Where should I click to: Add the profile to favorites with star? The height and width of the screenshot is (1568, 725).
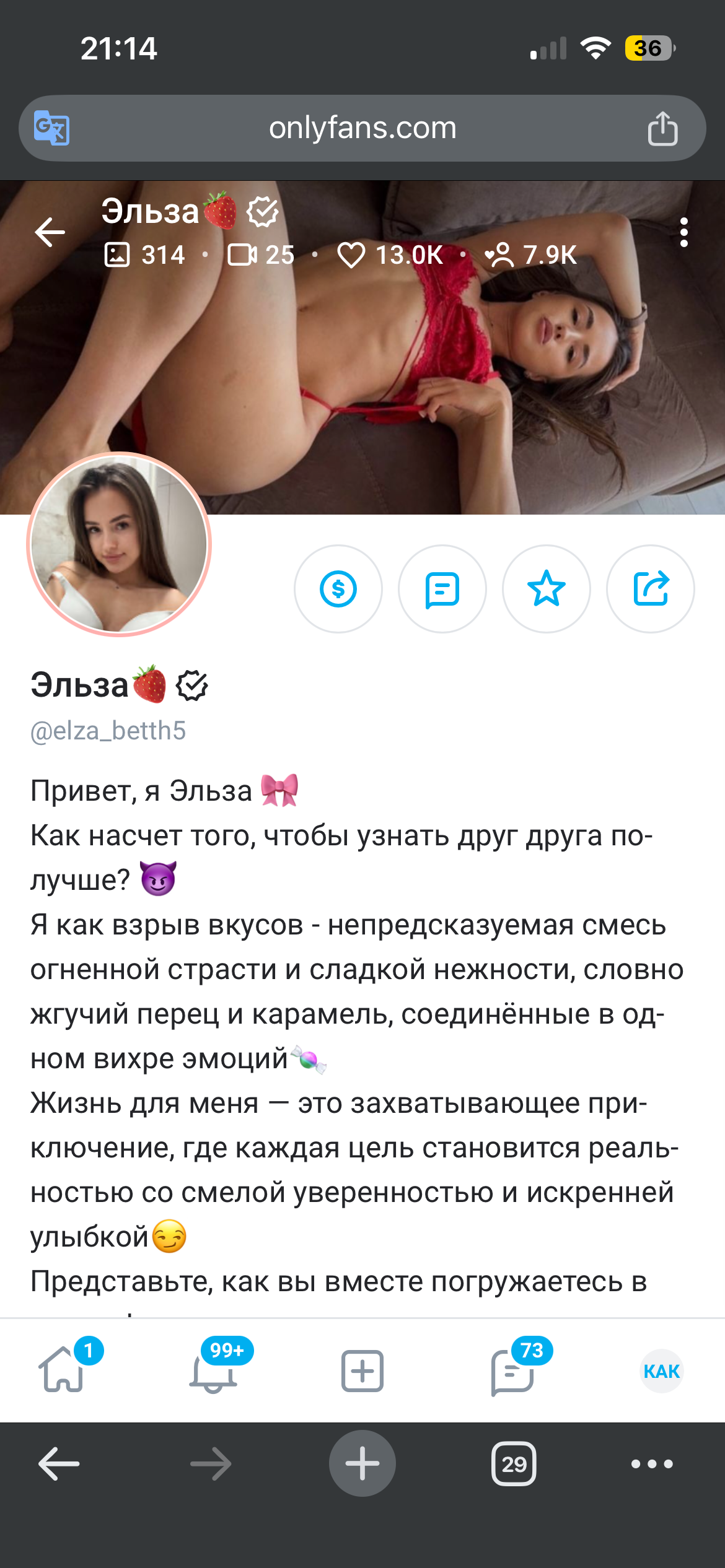click(547, 589)
